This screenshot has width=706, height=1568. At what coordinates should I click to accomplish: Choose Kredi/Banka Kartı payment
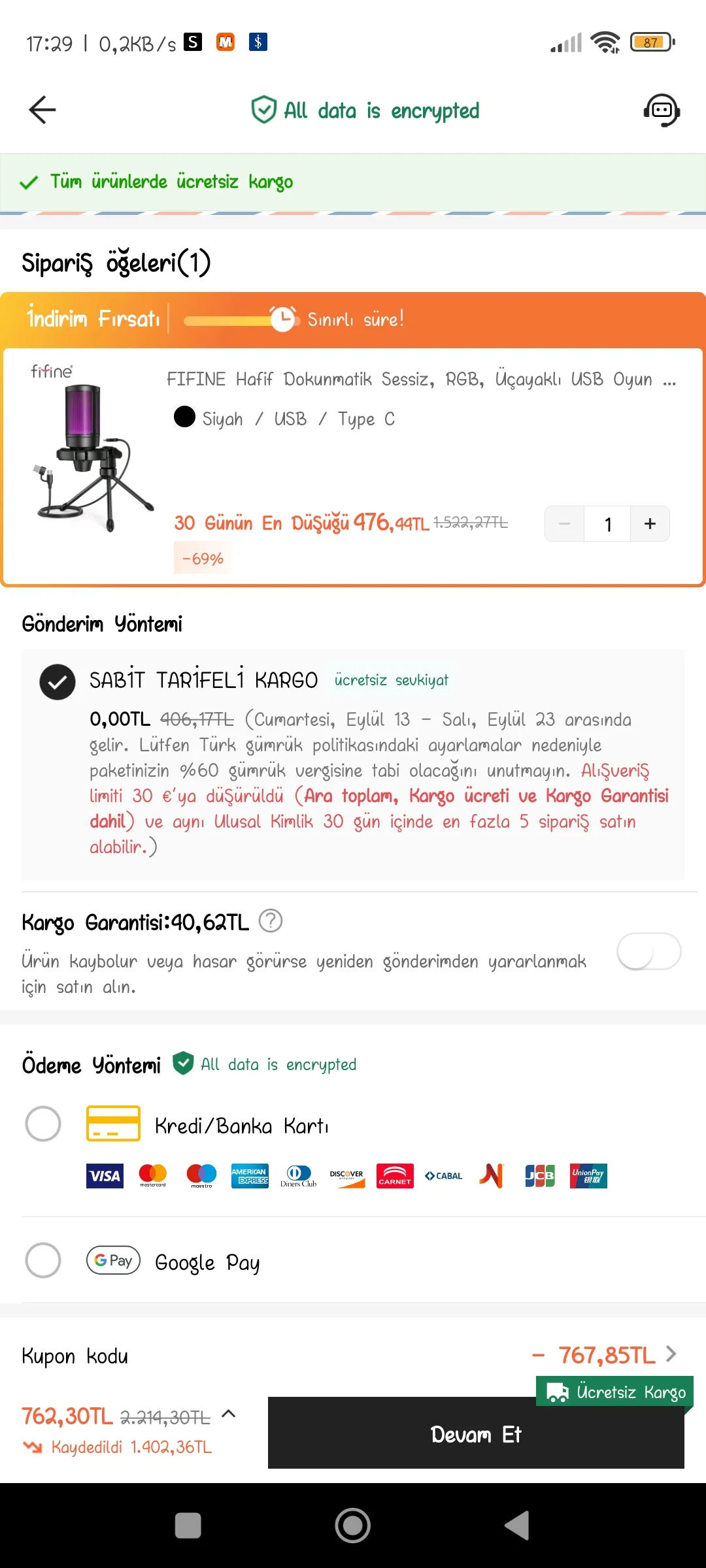click(43, 1124)
